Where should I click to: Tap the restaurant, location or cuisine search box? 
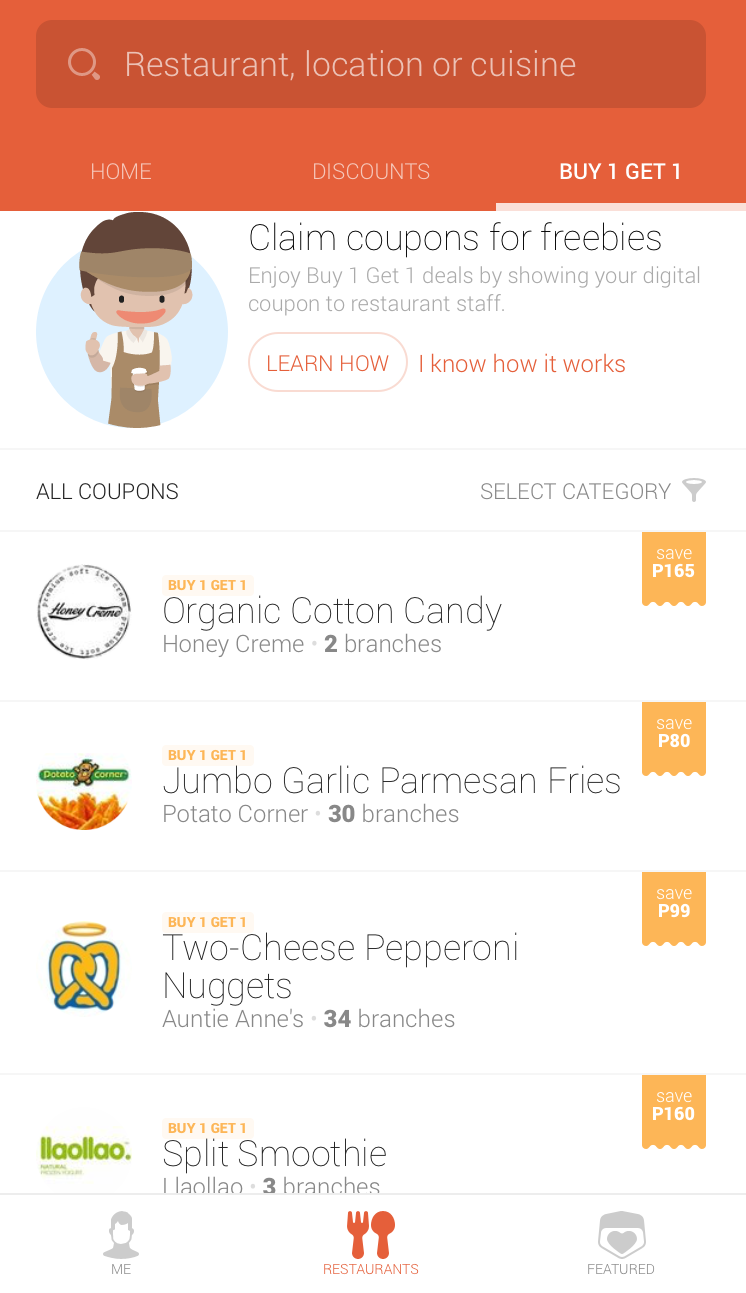click(x=371, y=64)
